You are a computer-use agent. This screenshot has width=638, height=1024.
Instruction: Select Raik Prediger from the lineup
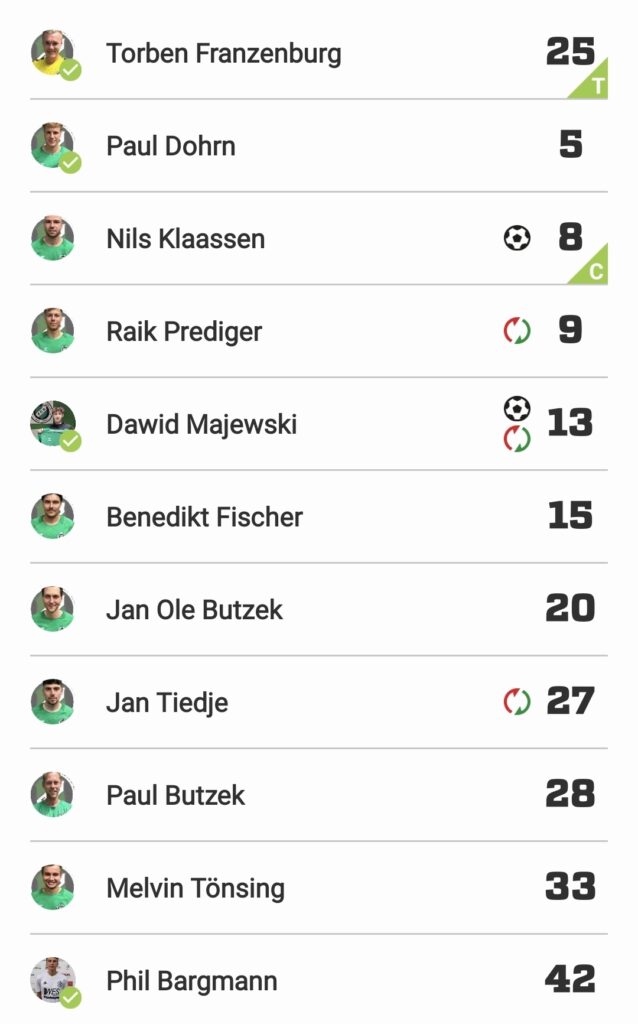[184, 332]
